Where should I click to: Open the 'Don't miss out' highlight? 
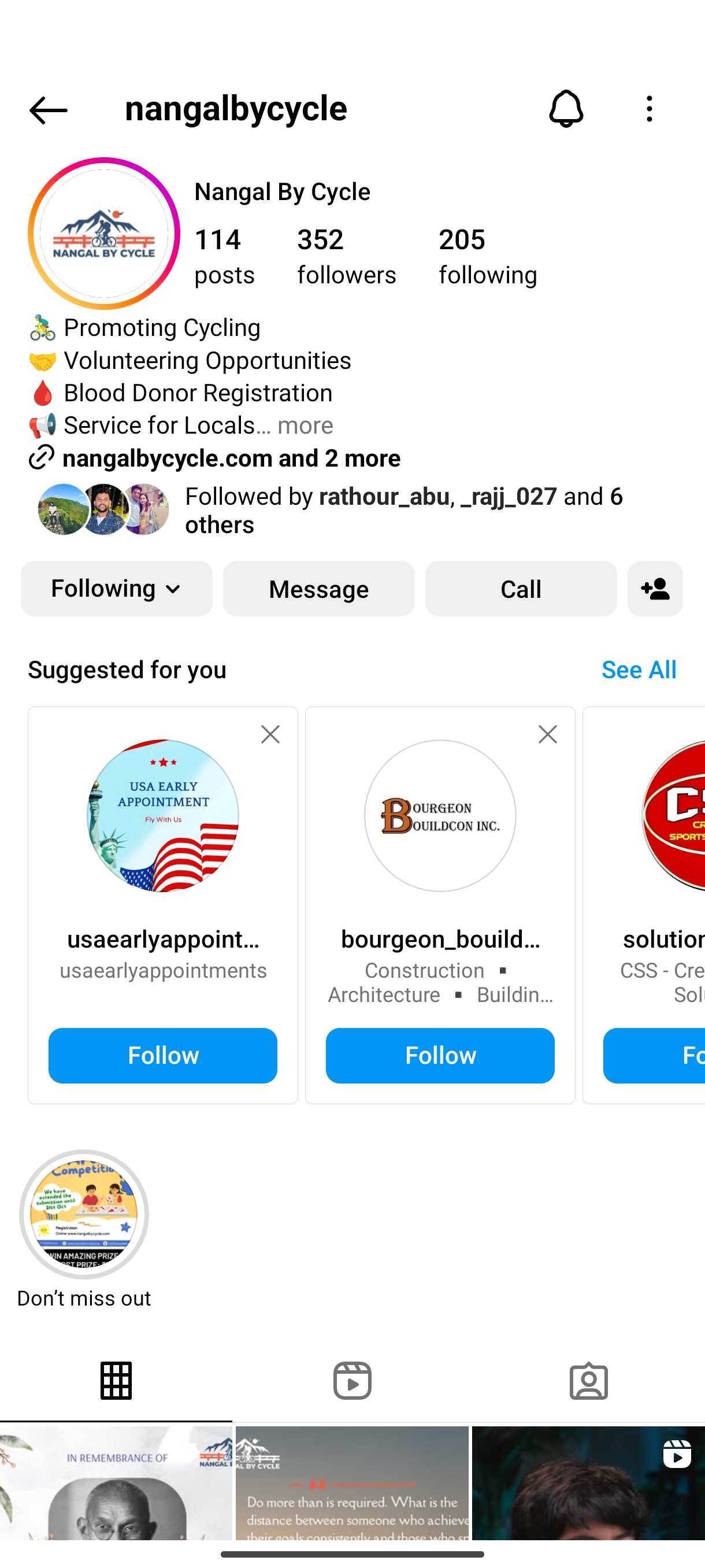point(84,1214)
